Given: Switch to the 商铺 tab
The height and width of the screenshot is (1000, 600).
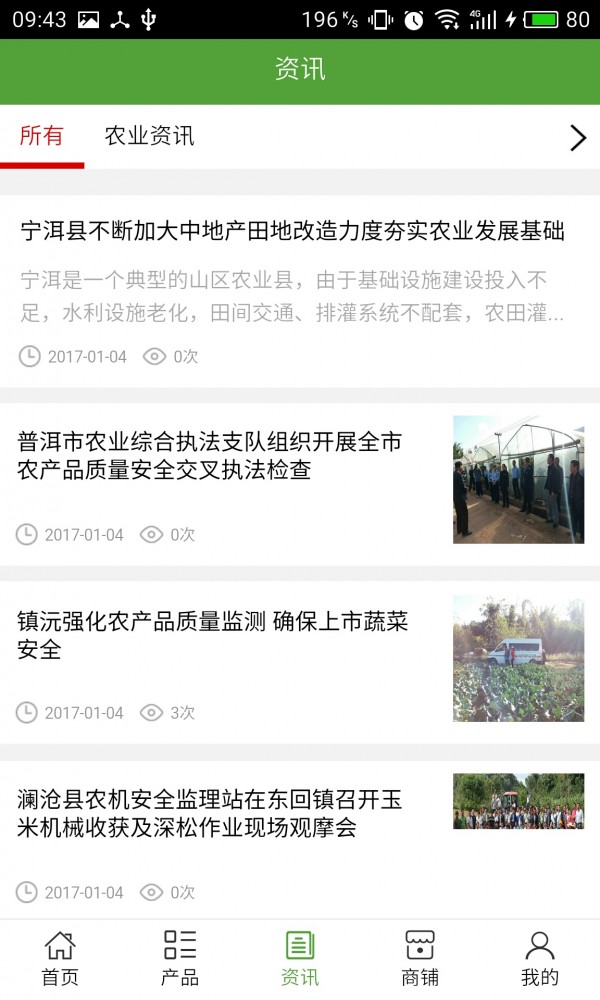Looking at the screenshot, I should coord(420,958).
